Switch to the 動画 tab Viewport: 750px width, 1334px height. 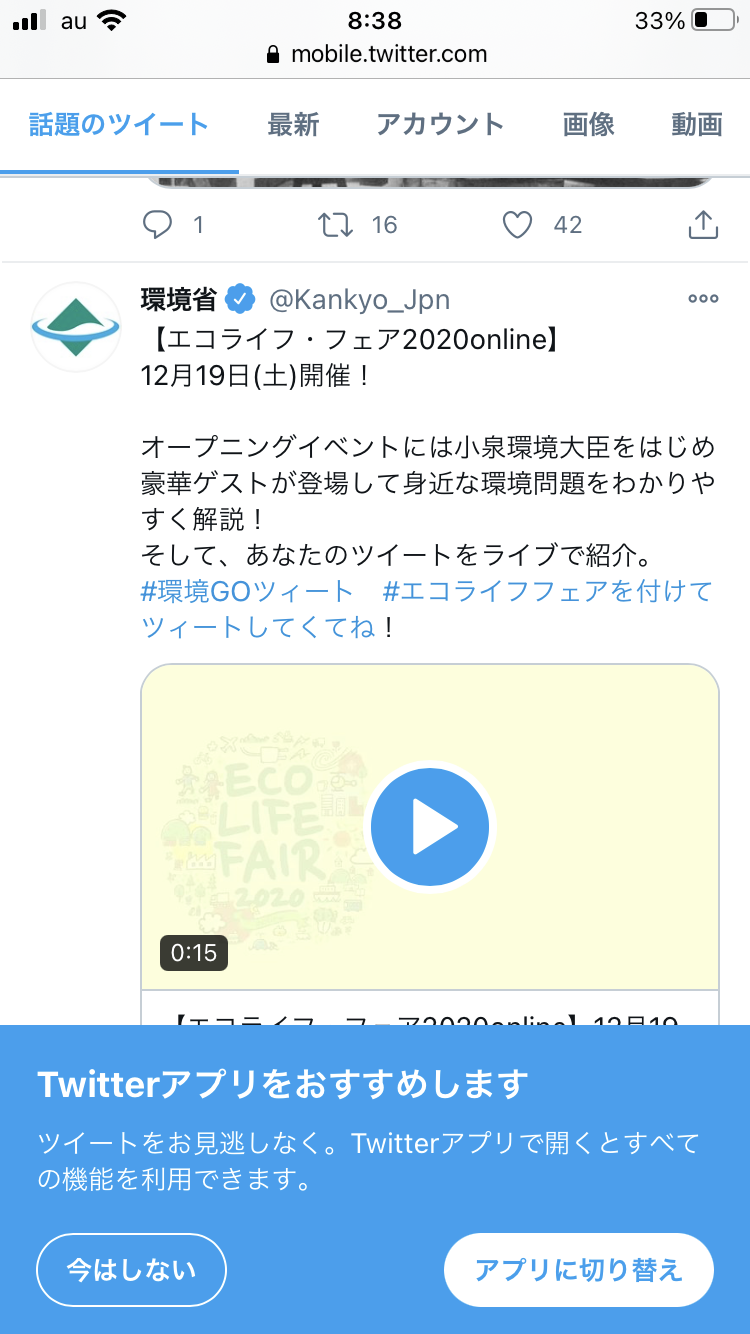[x=697, y=125]
